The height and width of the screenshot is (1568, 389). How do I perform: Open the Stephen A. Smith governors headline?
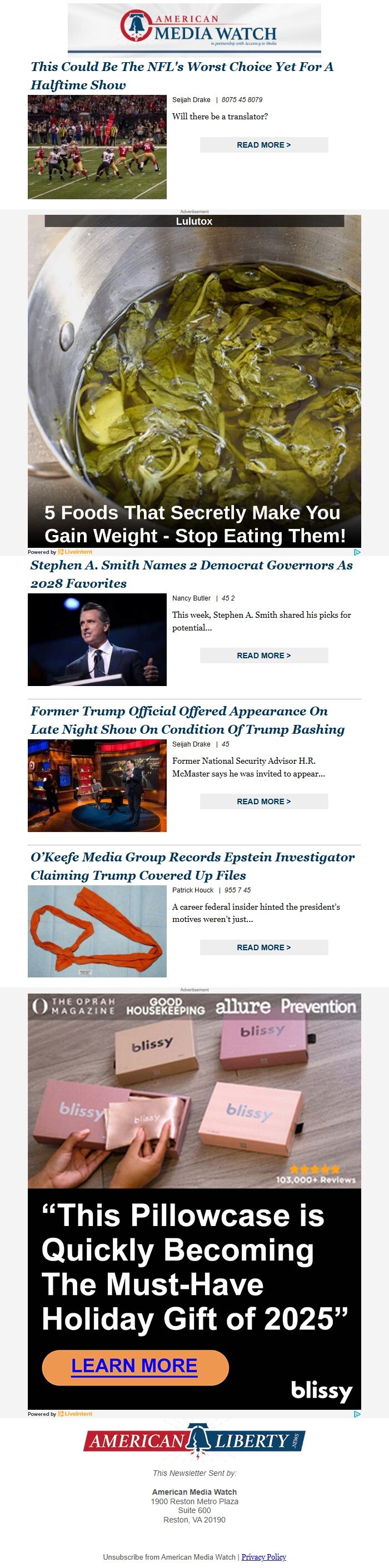[x=192, y=573]
